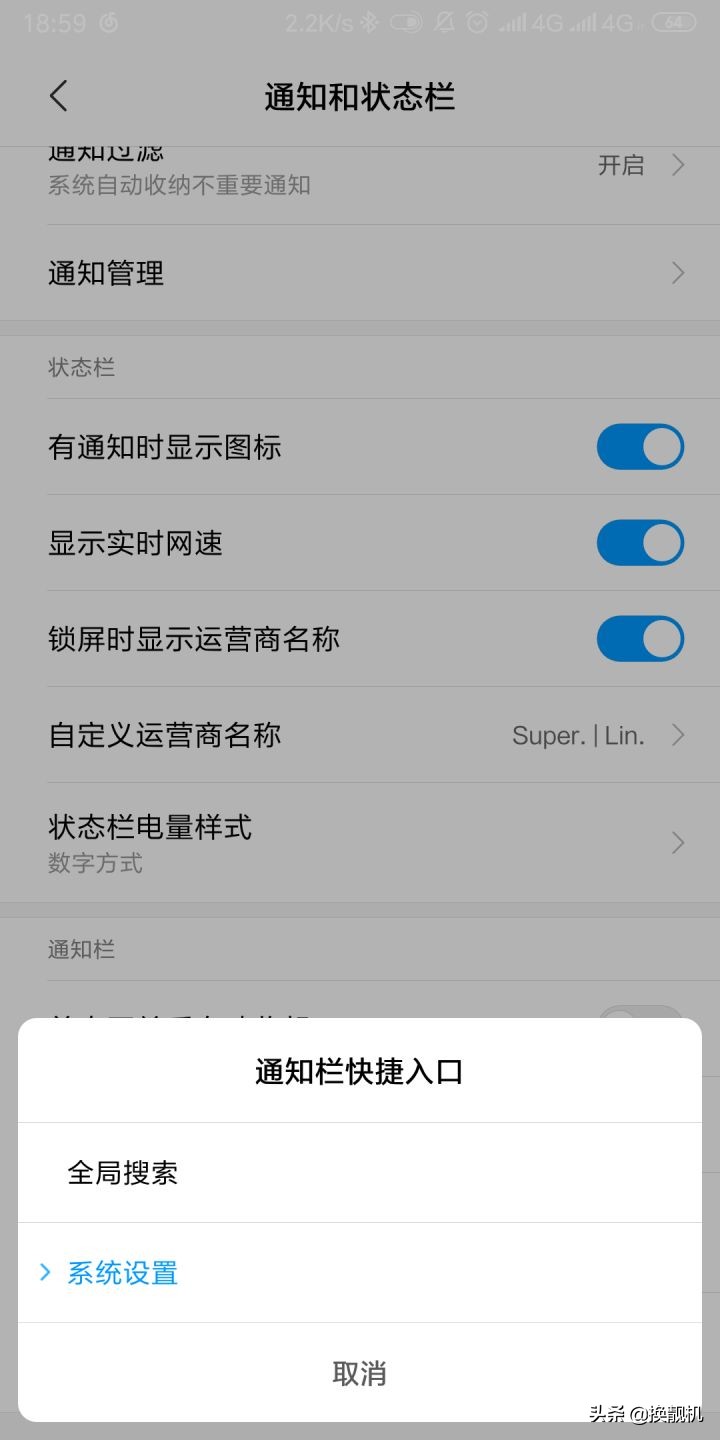Open 通知过滤 settings via its chevron
The height and width of the screenshot is (1440, 720).
[x=678, y=168]
